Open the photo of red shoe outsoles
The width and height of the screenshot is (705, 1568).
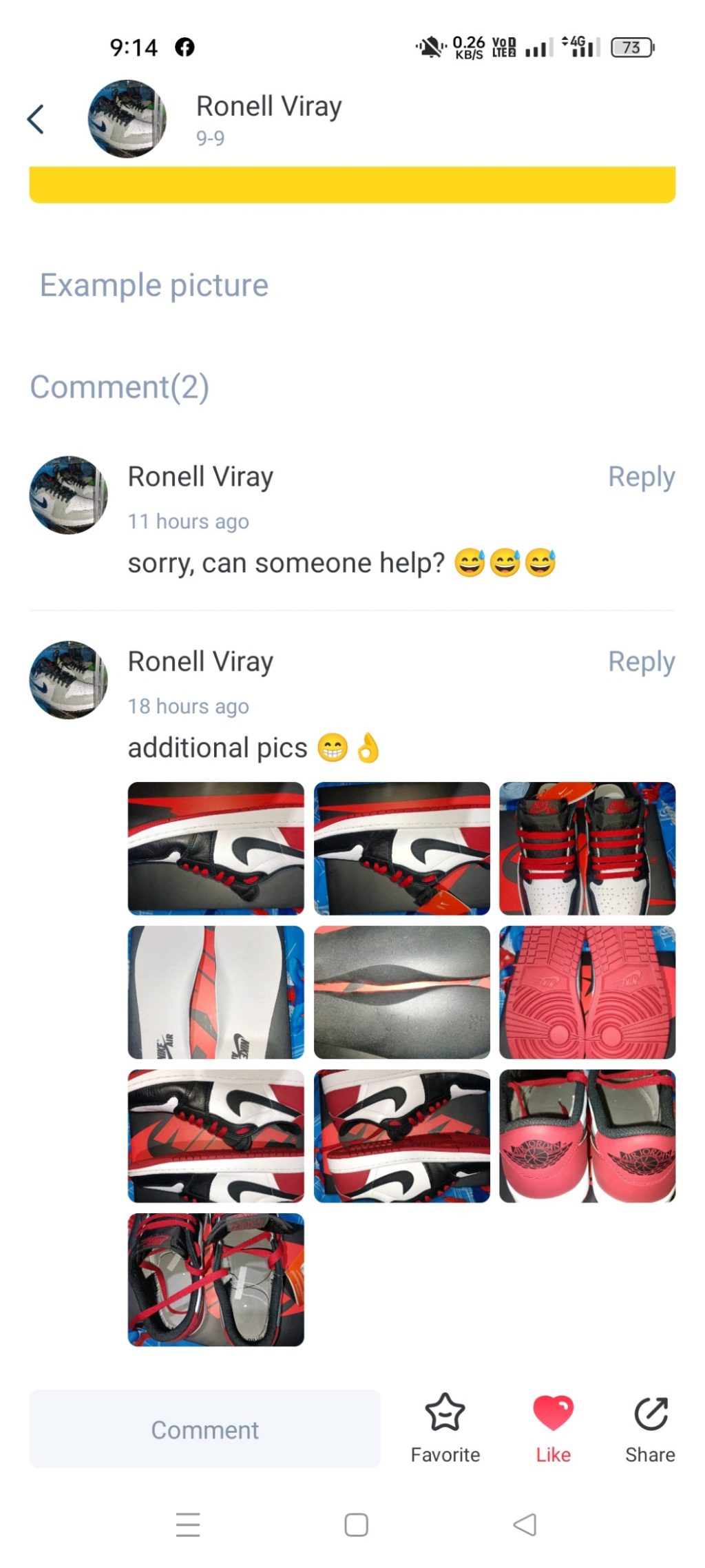point(587,992)
